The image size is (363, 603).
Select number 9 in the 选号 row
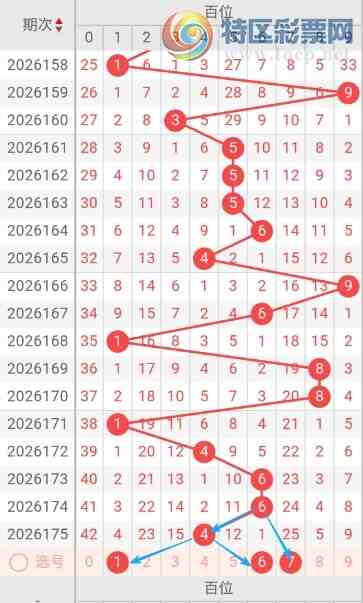(x=348, y=562)
